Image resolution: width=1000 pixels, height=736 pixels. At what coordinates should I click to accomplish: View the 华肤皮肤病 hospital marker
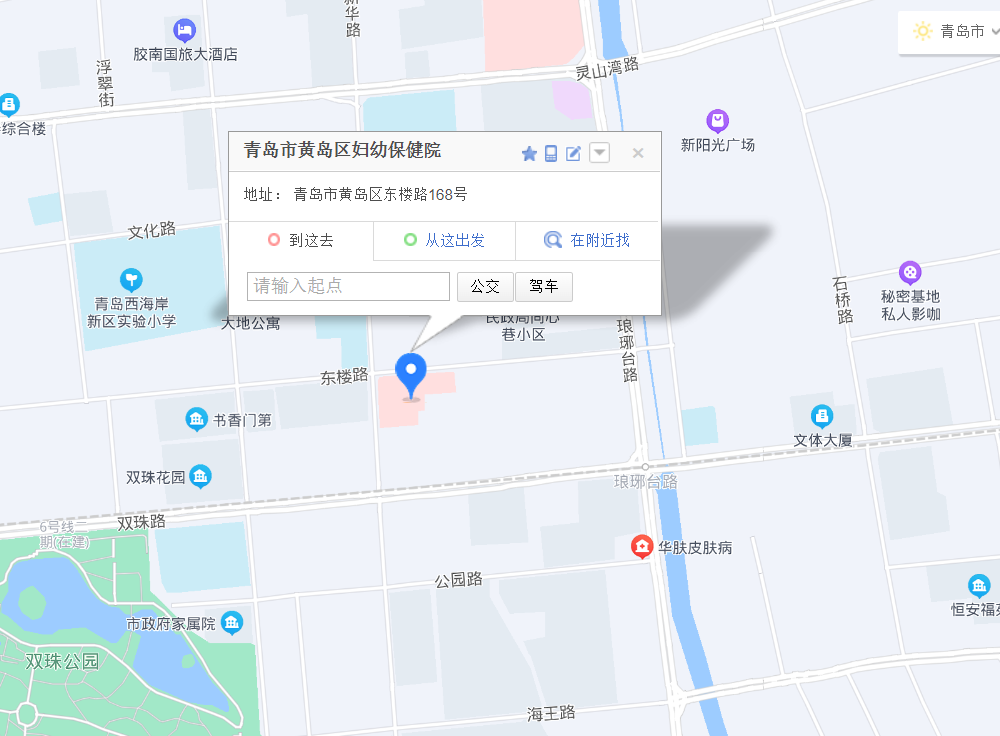642,547
